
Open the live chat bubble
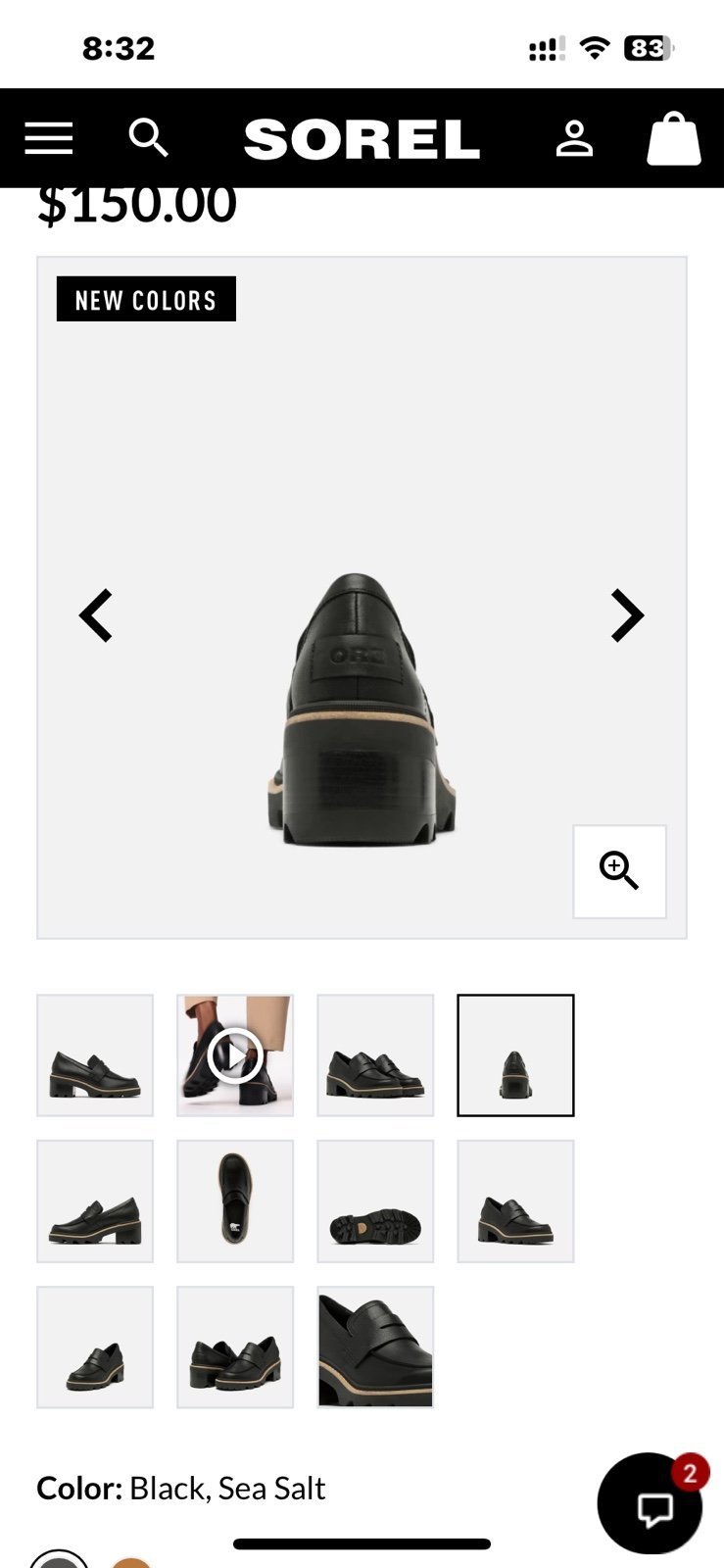(650, 1503)
